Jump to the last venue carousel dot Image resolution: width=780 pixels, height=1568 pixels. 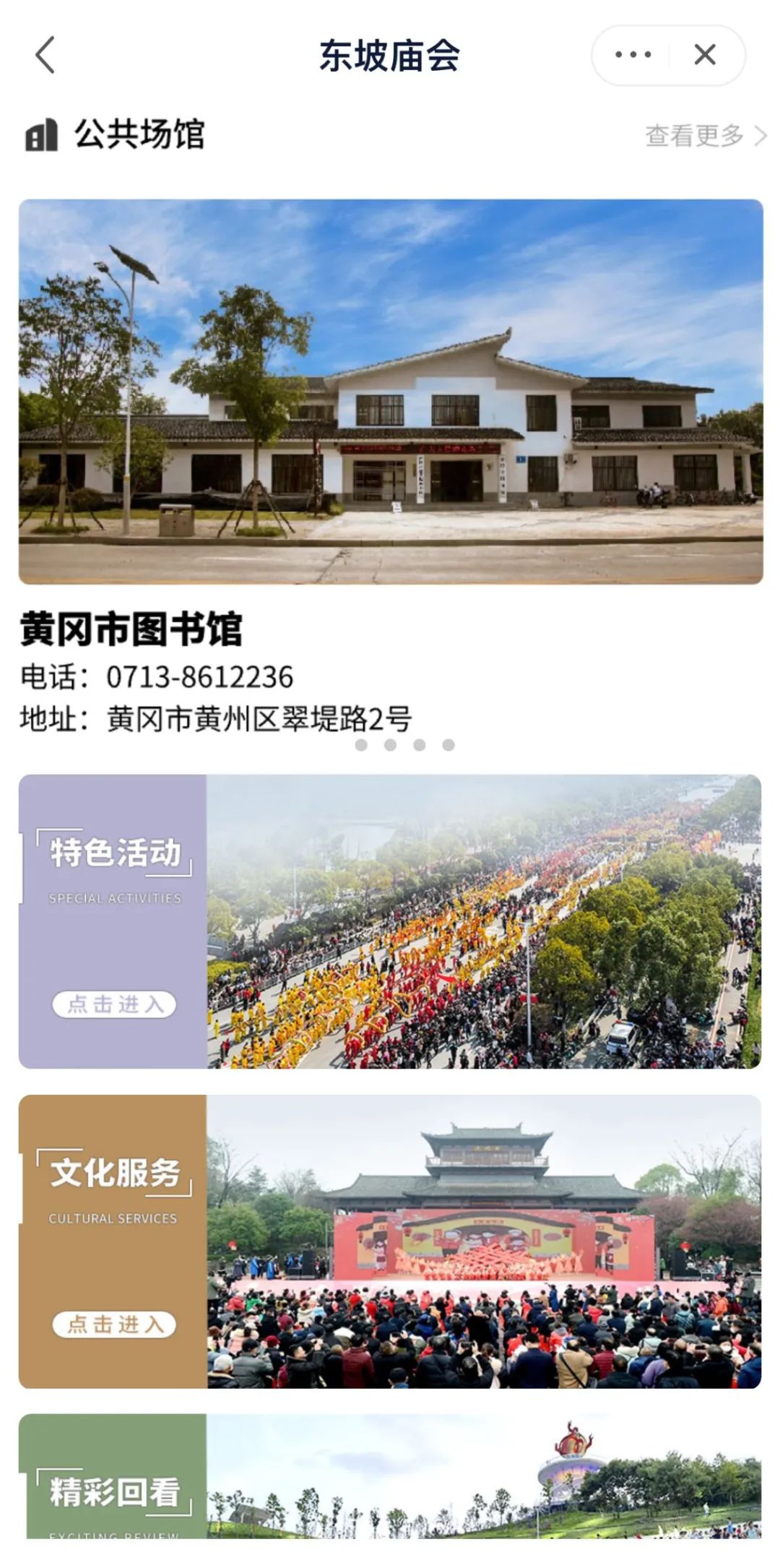pyautogui.click(x=448, y=745)
